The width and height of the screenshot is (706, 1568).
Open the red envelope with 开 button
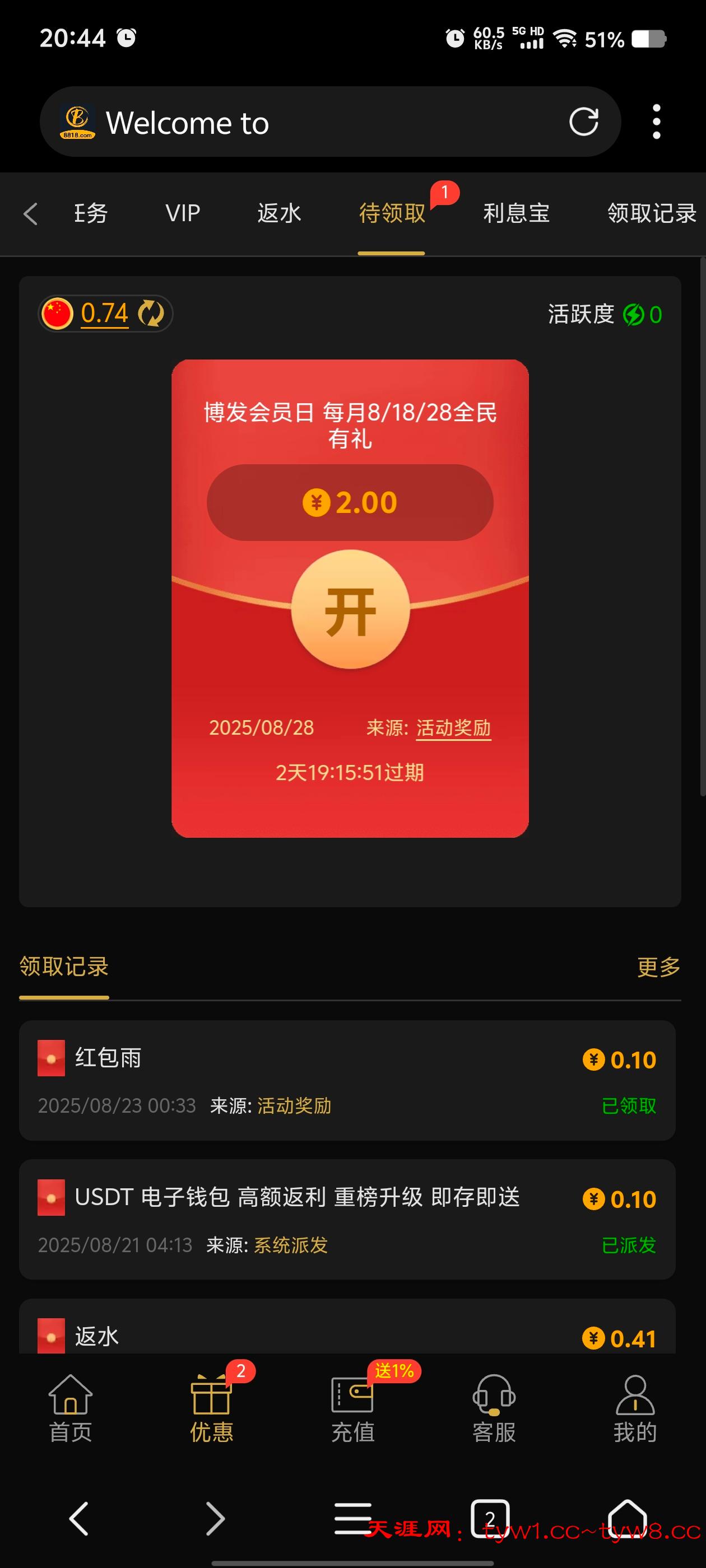pos(350,609)
